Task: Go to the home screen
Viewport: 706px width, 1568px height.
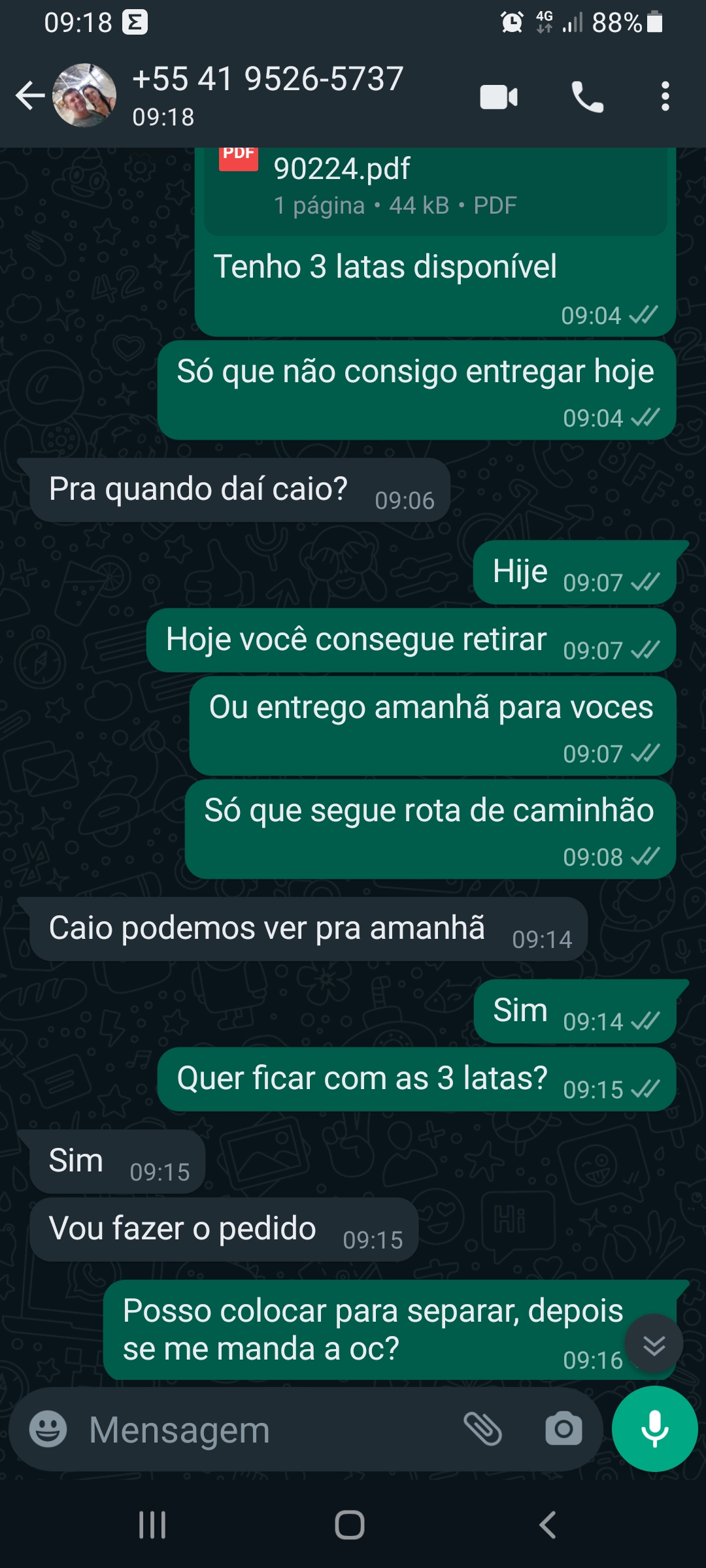Action: coord(350,1525)
